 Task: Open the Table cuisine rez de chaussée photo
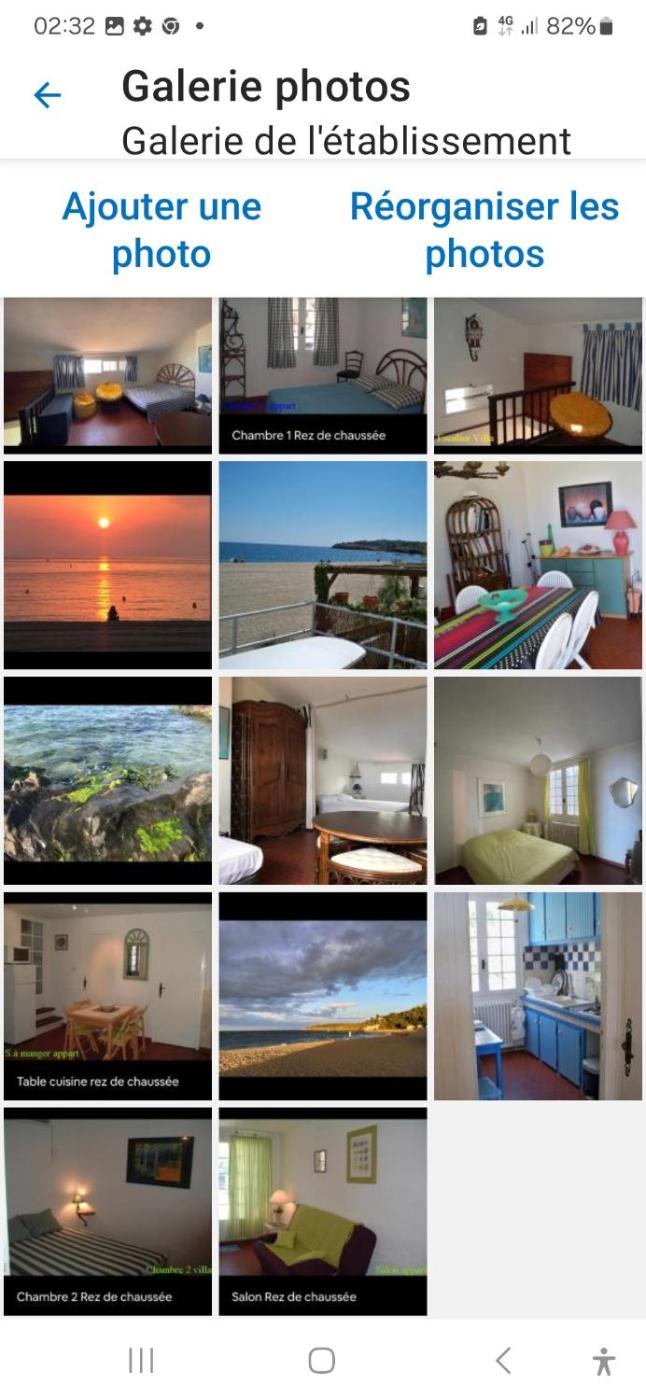pyautogui.click(x=108, y=997)
